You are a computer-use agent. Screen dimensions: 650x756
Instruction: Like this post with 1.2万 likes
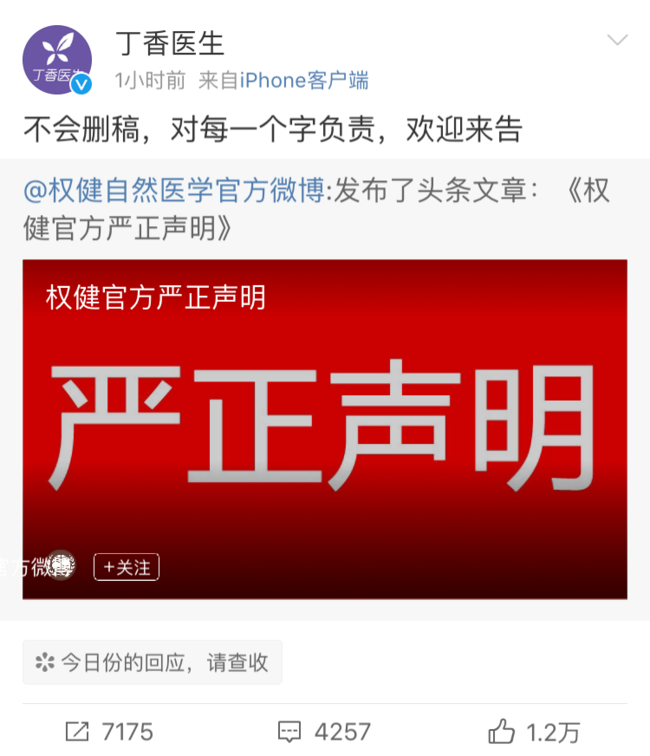point(533,732)
